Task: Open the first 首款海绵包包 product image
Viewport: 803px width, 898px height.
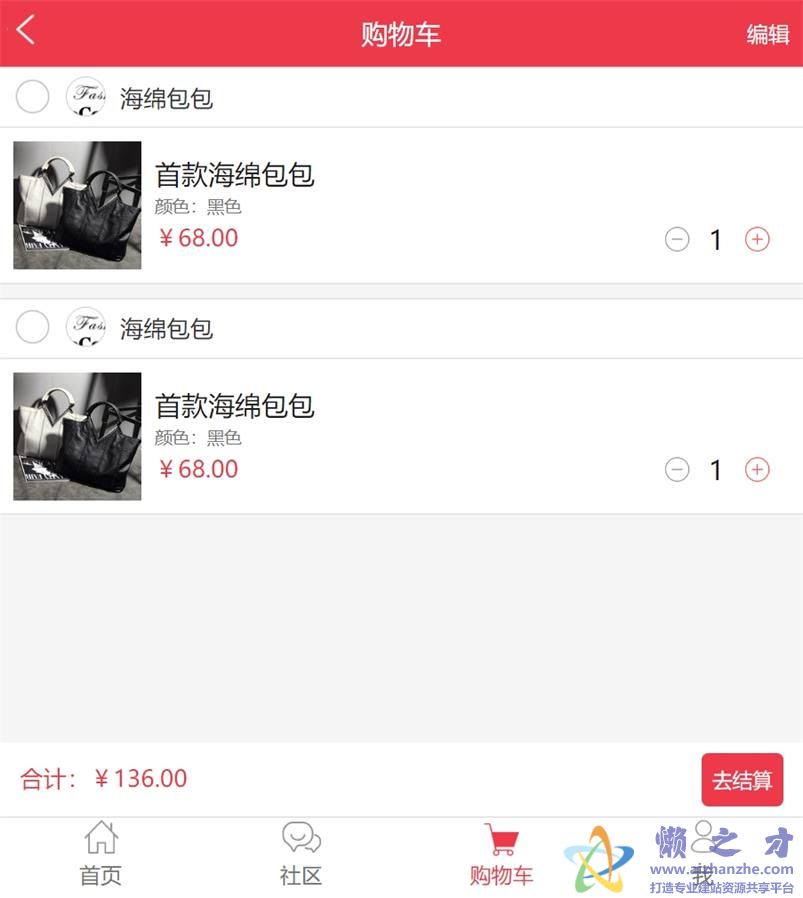Action: pyautogui.click(x=77, y=205)
